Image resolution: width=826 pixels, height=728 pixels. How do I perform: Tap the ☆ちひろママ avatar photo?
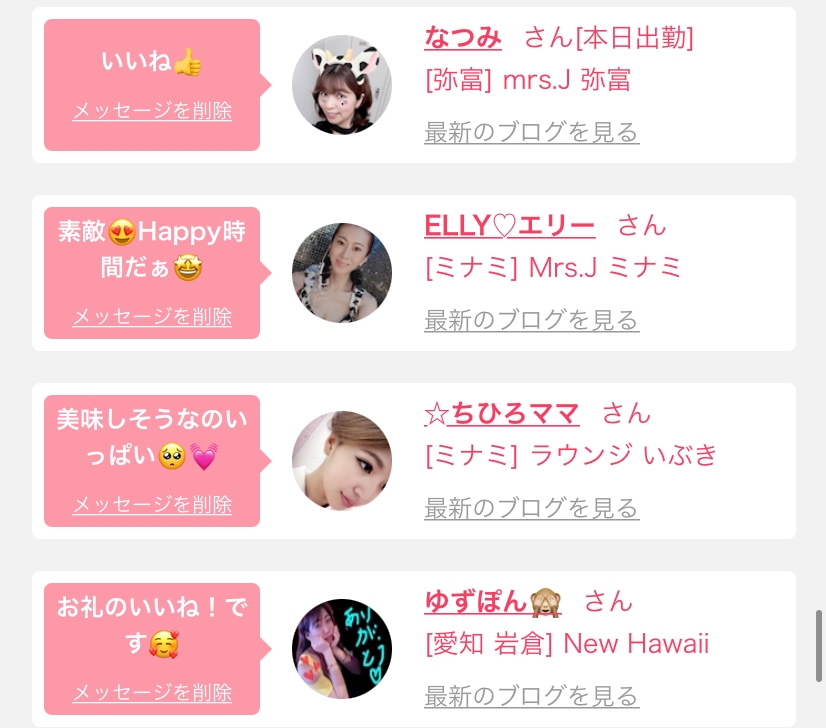[x=342, y=461]
